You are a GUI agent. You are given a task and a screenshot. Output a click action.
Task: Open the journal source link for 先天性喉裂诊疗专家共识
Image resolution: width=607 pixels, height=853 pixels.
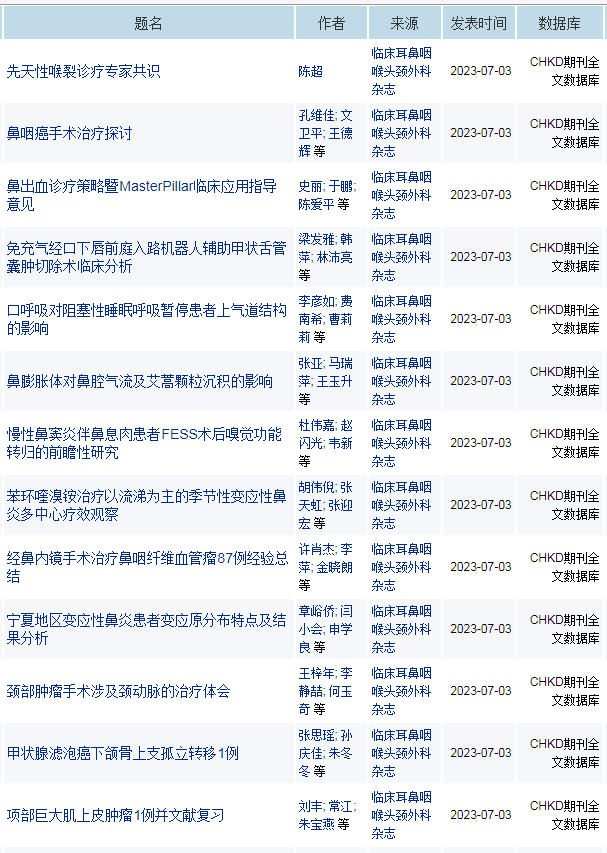click(x=401, y=71)
